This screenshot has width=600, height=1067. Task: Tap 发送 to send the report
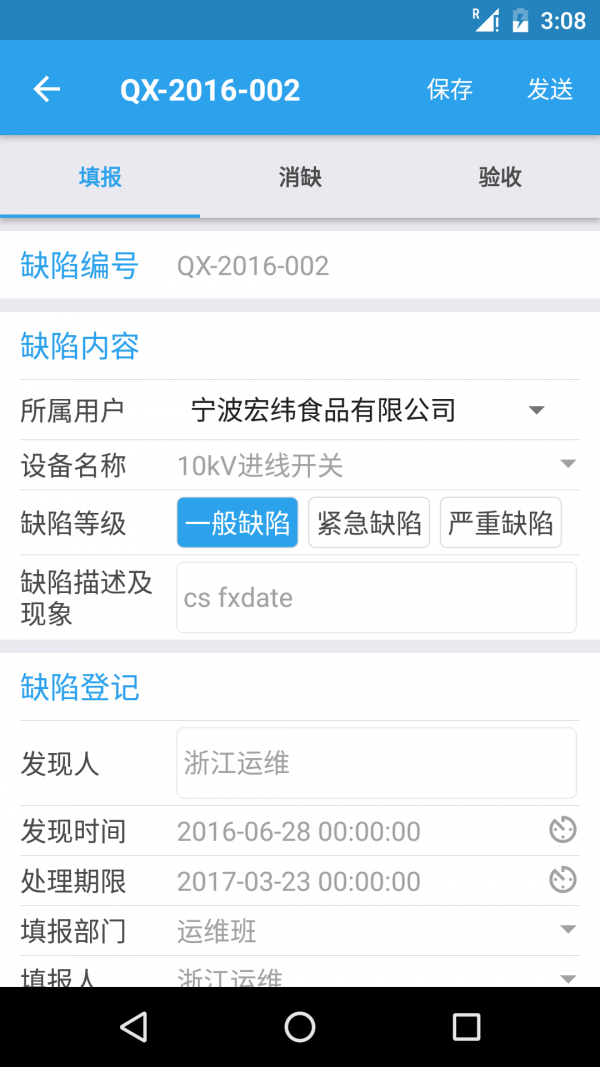pos(550,90)
